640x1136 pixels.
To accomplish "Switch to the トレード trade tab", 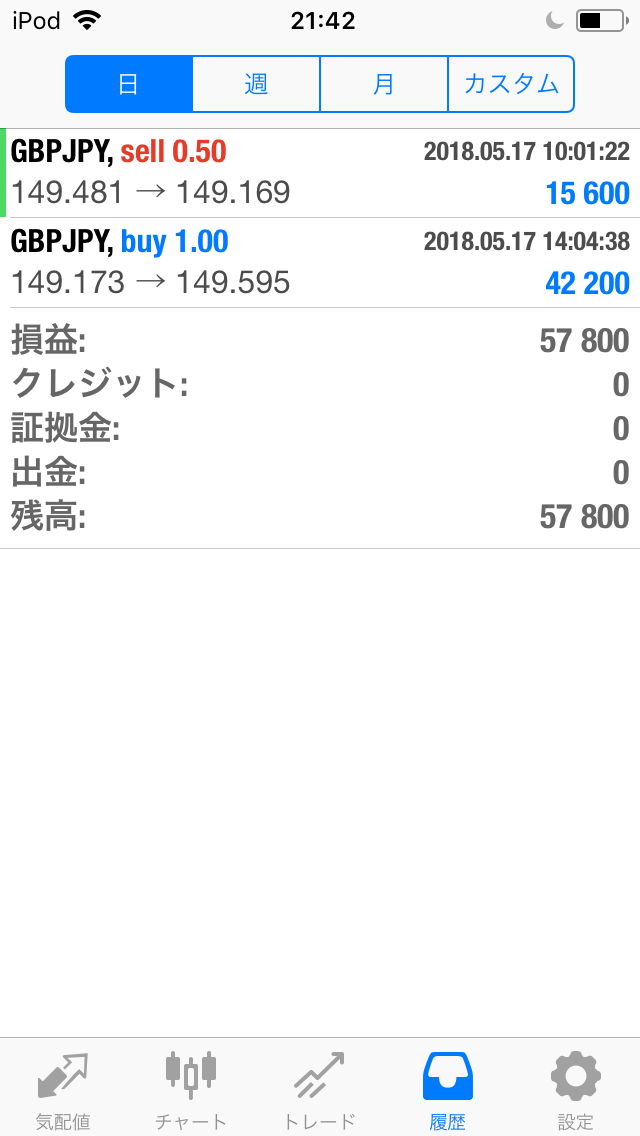I will pyautogui.click(x=320, y=1088).
